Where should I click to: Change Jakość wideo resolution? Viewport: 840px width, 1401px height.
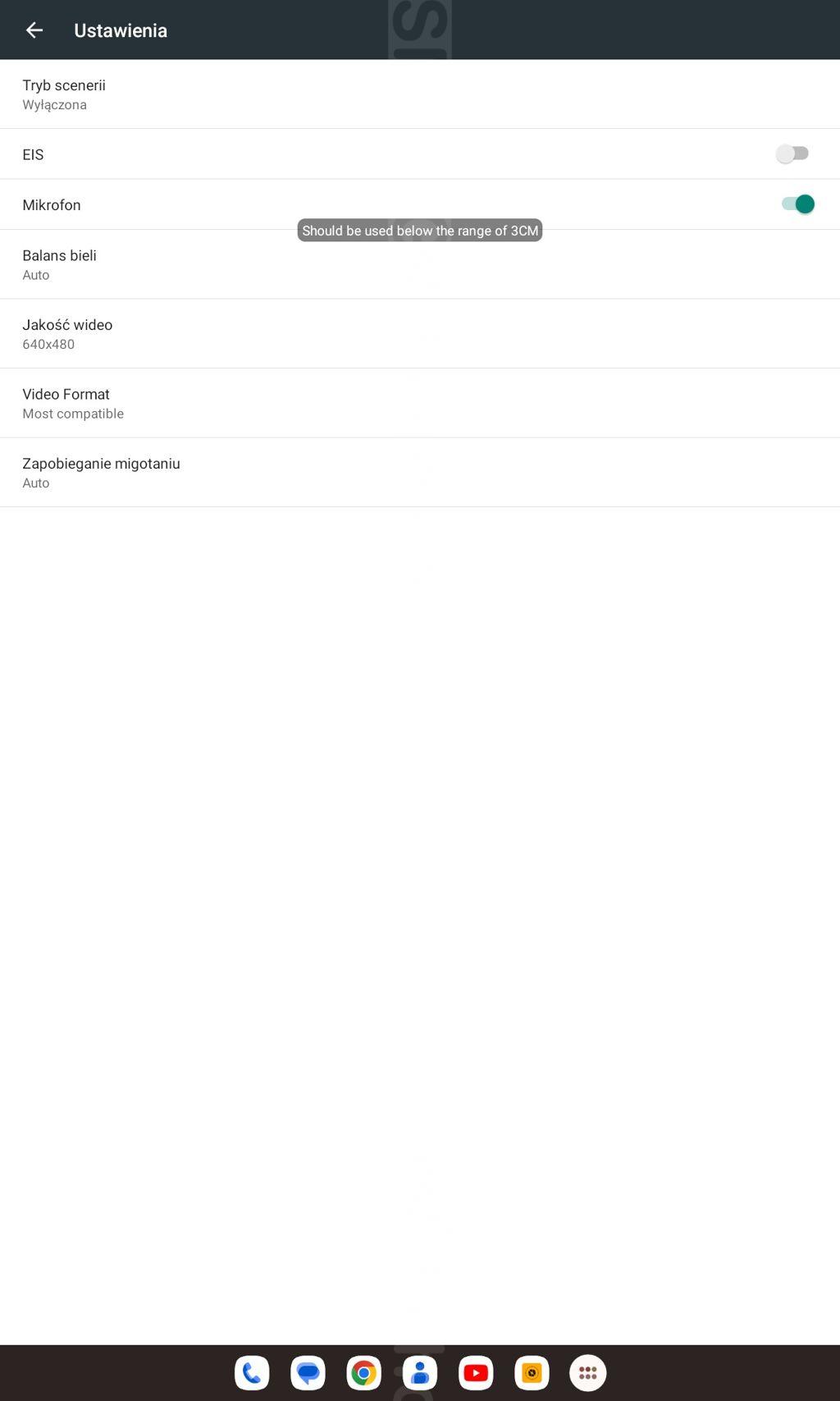point(420,334)
